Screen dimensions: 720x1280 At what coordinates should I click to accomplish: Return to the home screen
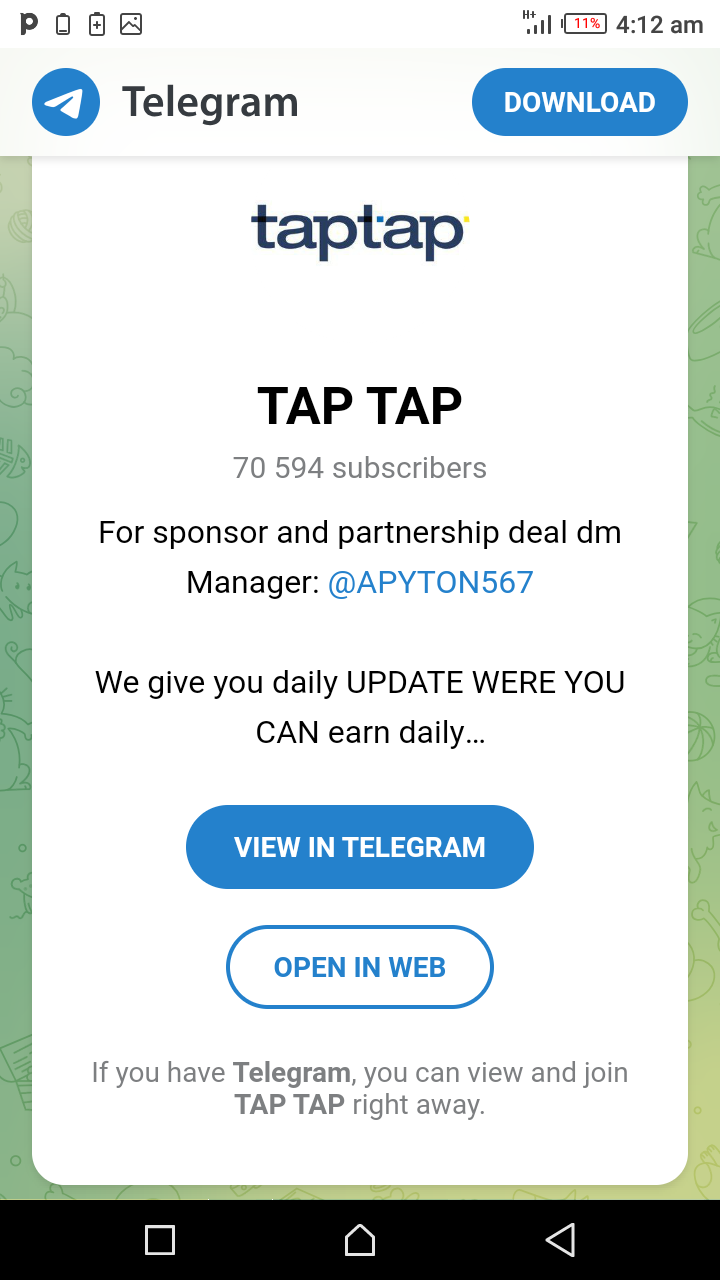[360, 1240]
